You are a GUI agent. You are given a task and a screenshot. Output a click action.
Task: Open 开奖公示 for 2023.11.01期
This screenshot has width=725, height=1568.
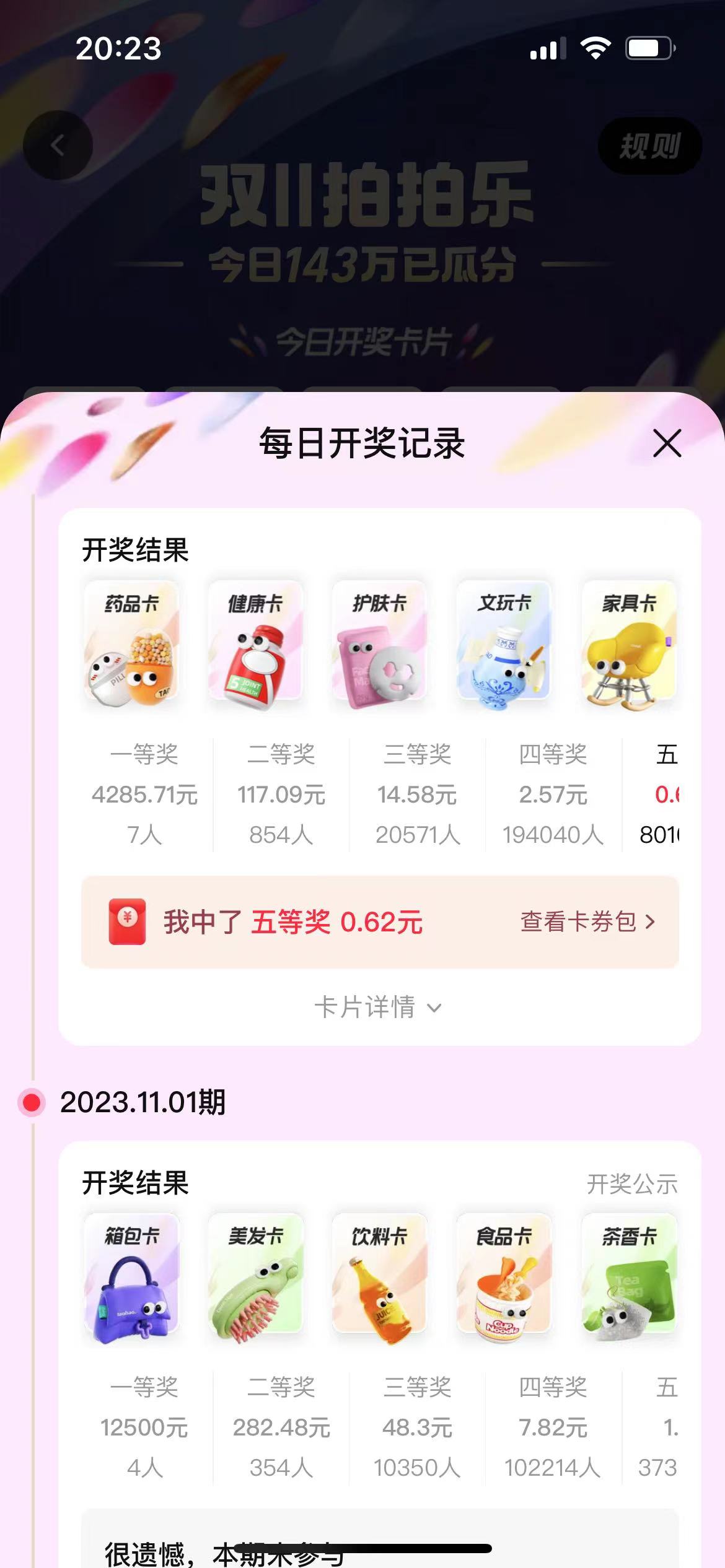631,1184
